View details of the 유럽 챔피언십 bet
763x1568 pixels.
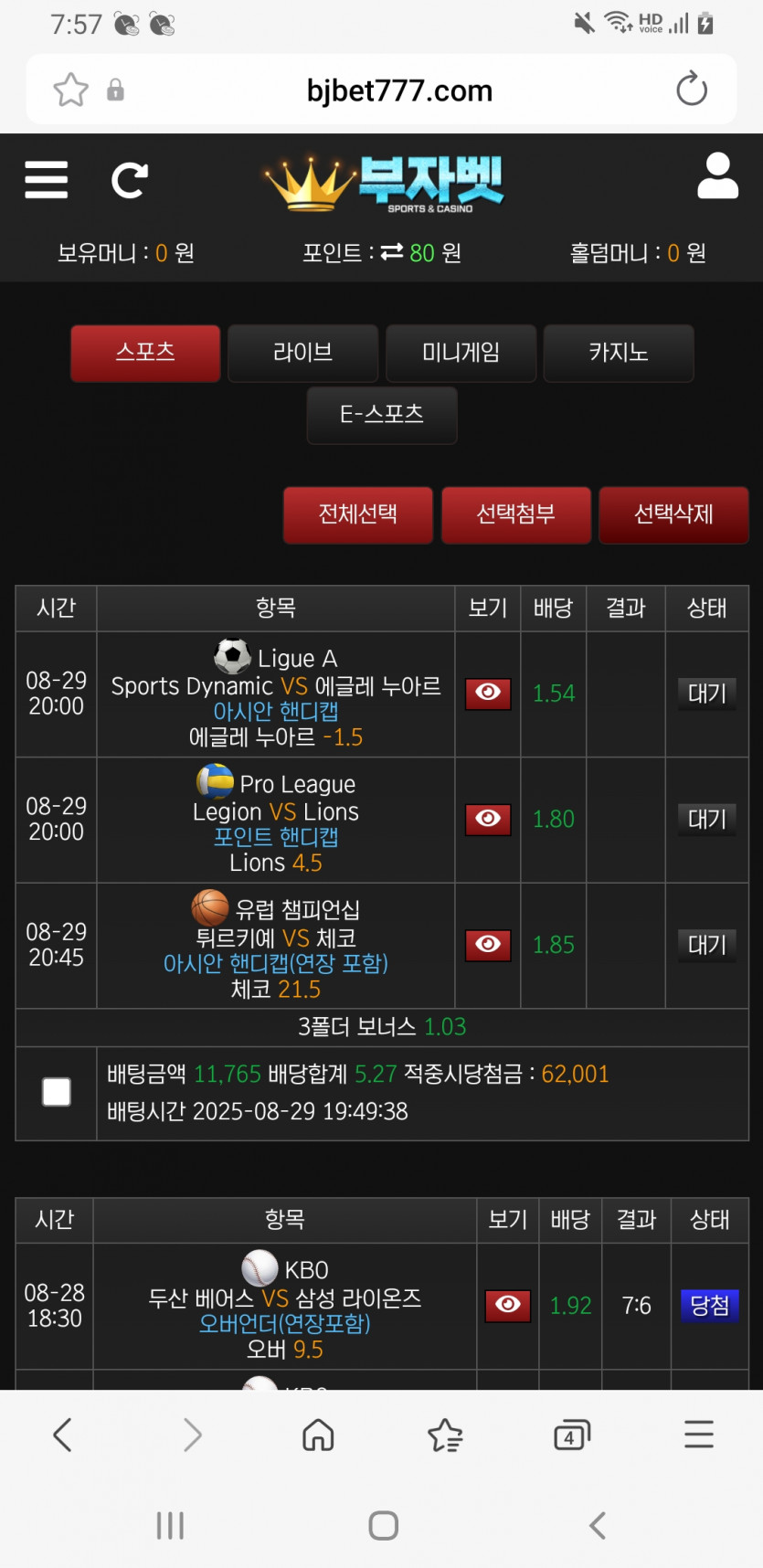tap(488, 945)
